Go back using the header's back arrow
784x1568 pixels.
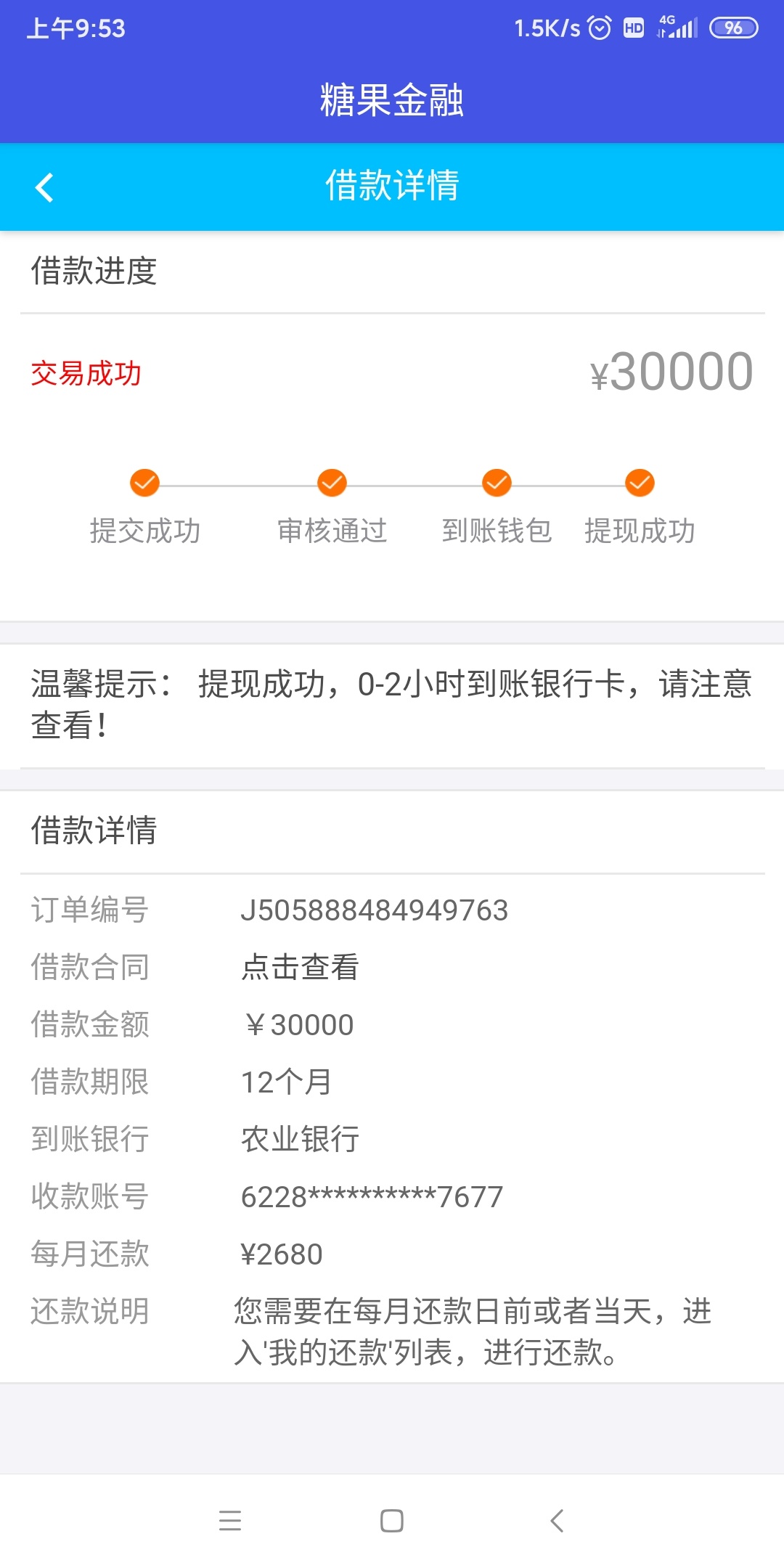tap(44, 187)
